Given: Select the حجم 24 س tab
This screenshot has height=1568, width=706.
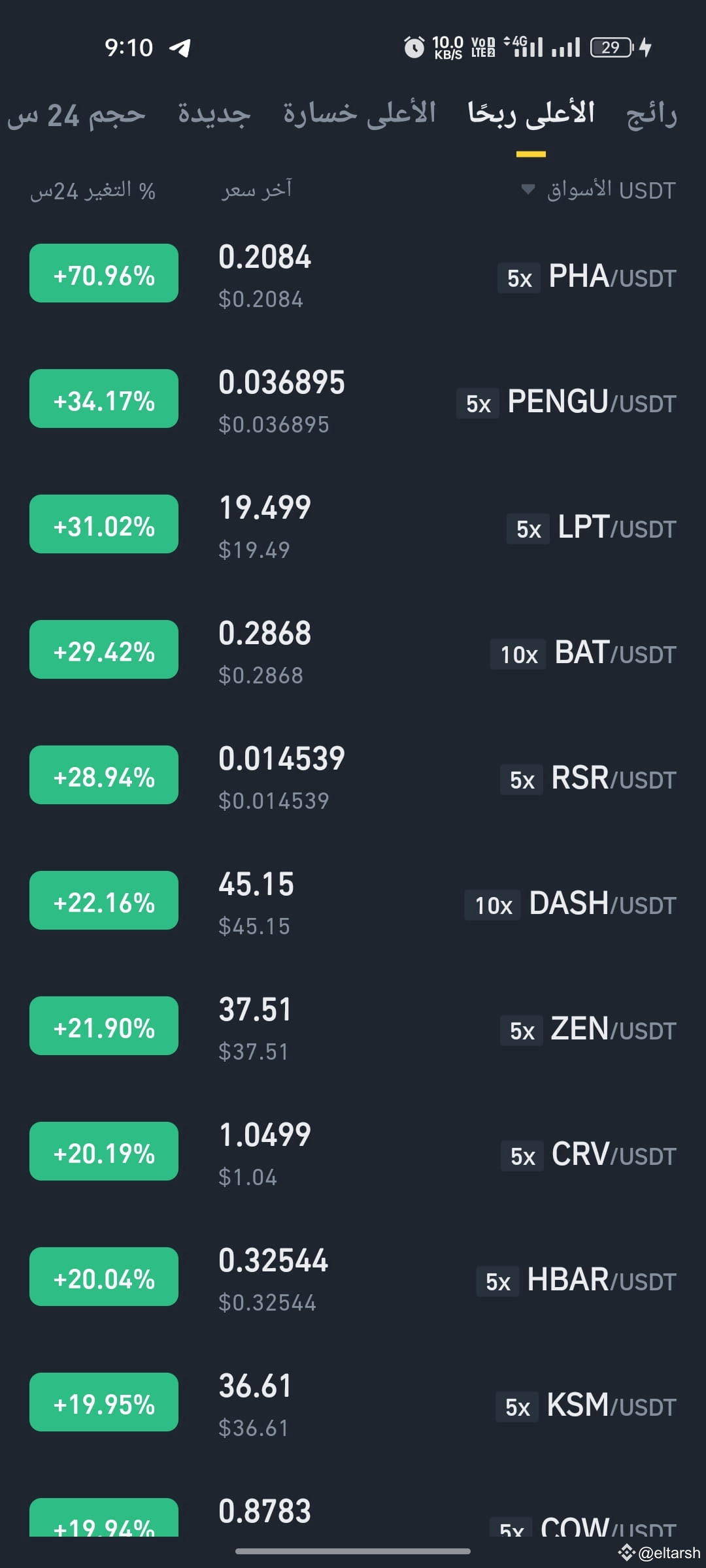Looking at the screenshot, I should coord(76,115).
